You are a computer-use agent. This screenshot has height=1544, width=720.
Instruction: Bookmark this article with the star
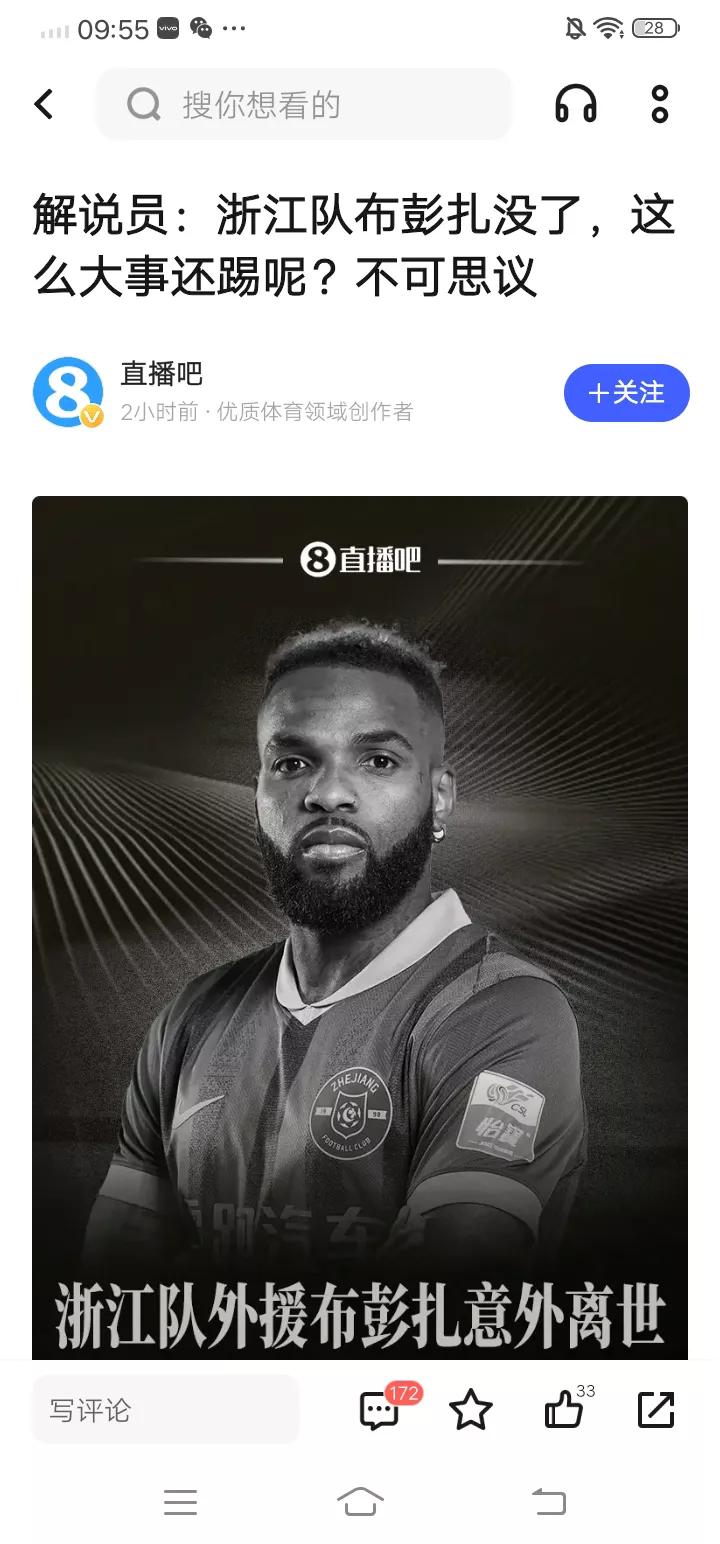(x=470, y=1410)
